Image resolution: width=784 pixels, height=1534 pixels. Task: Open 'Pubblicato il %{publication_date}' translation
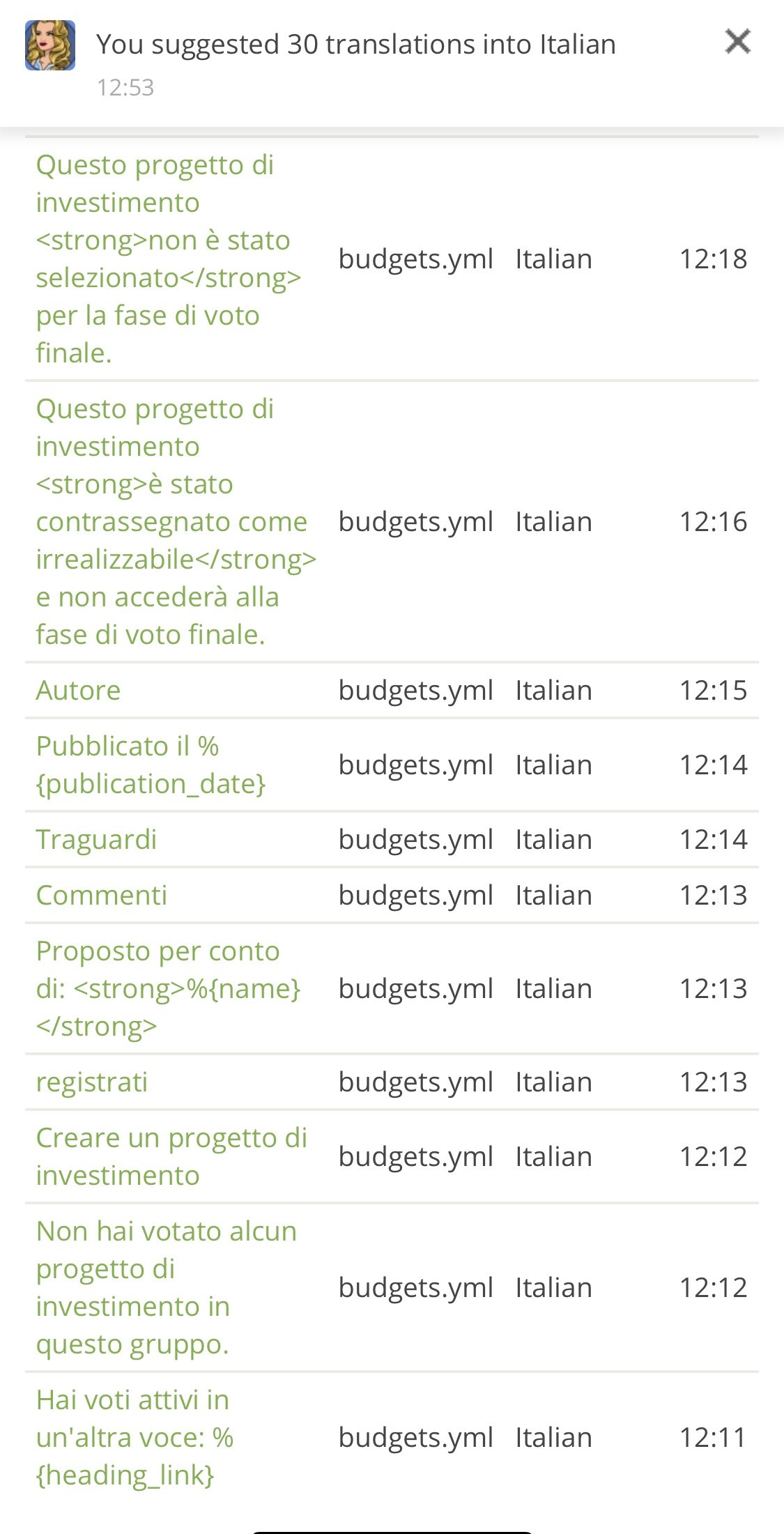pos(151,765)
